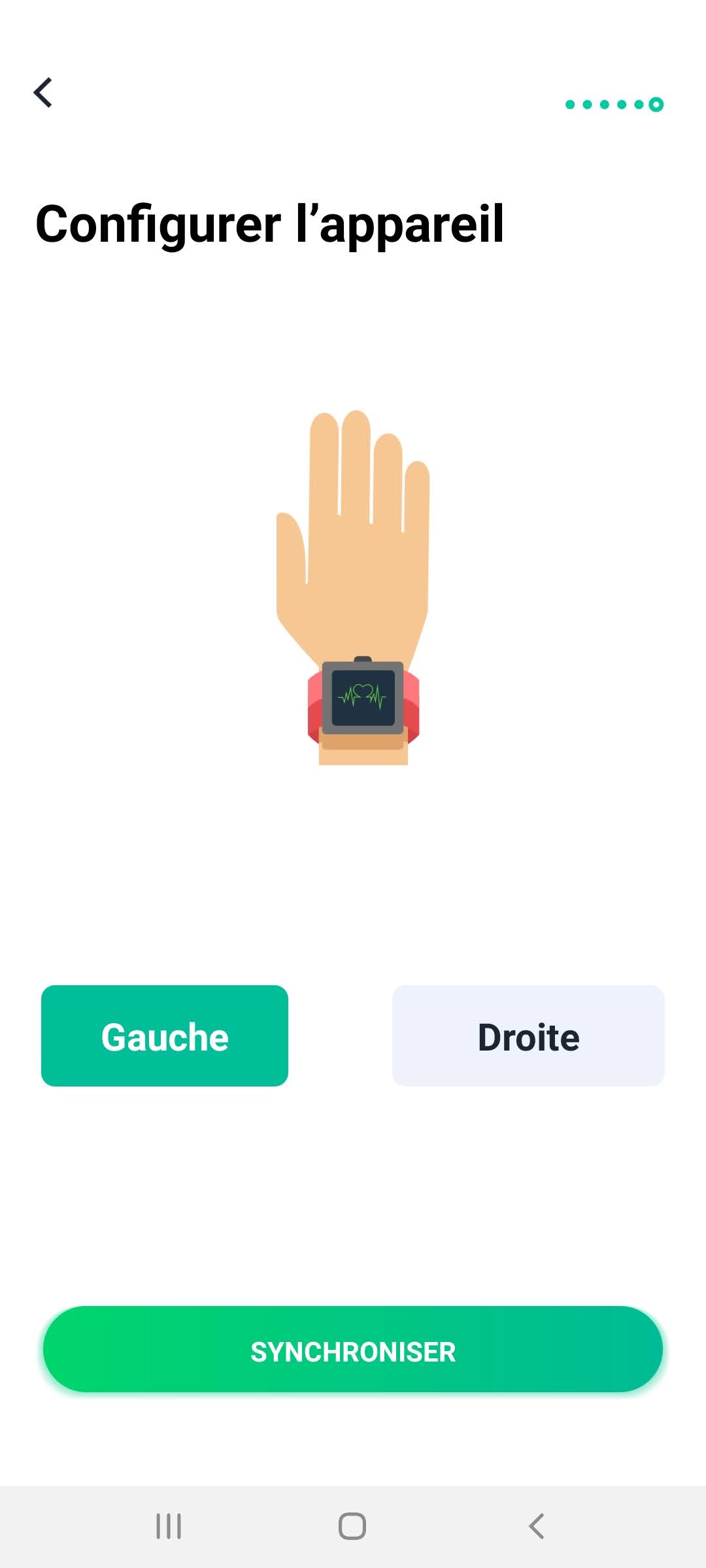Go back using the top arrow
The width and height of the screenshot is (706, 1568).
pos(43,92)
